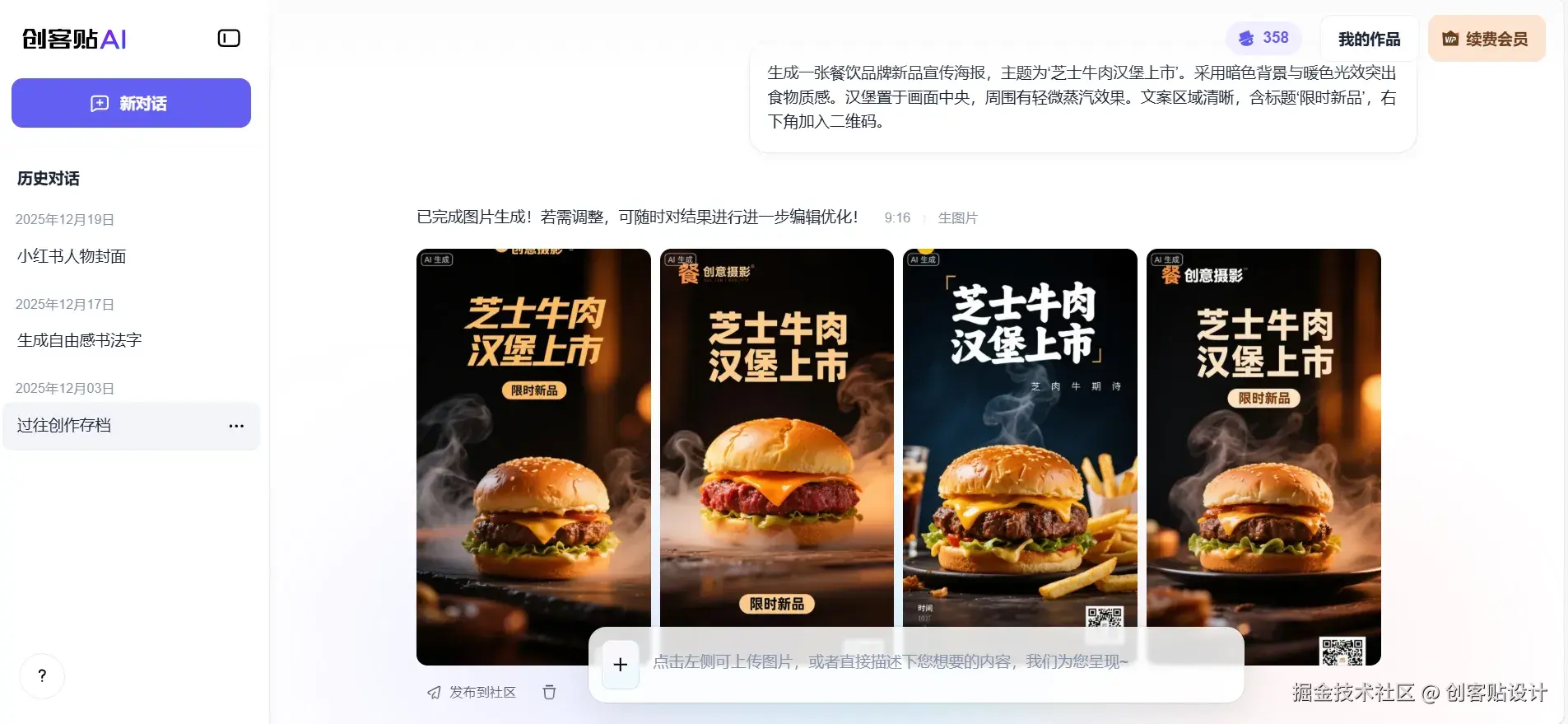View the 358 credits balance
The image size is (1568, 724).
[1263, 38]
